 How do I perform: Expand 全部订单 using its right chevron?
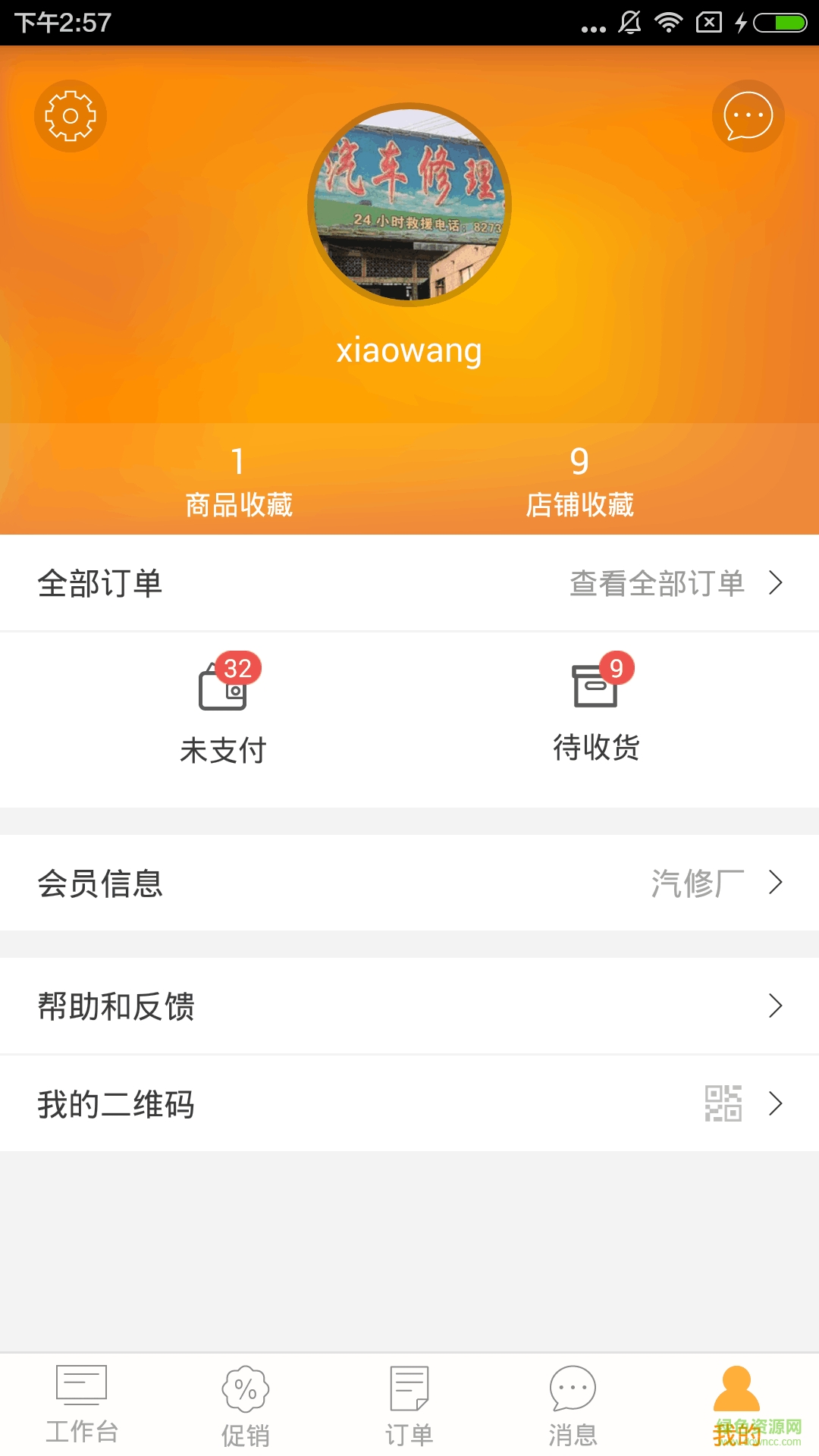[775, 582]
